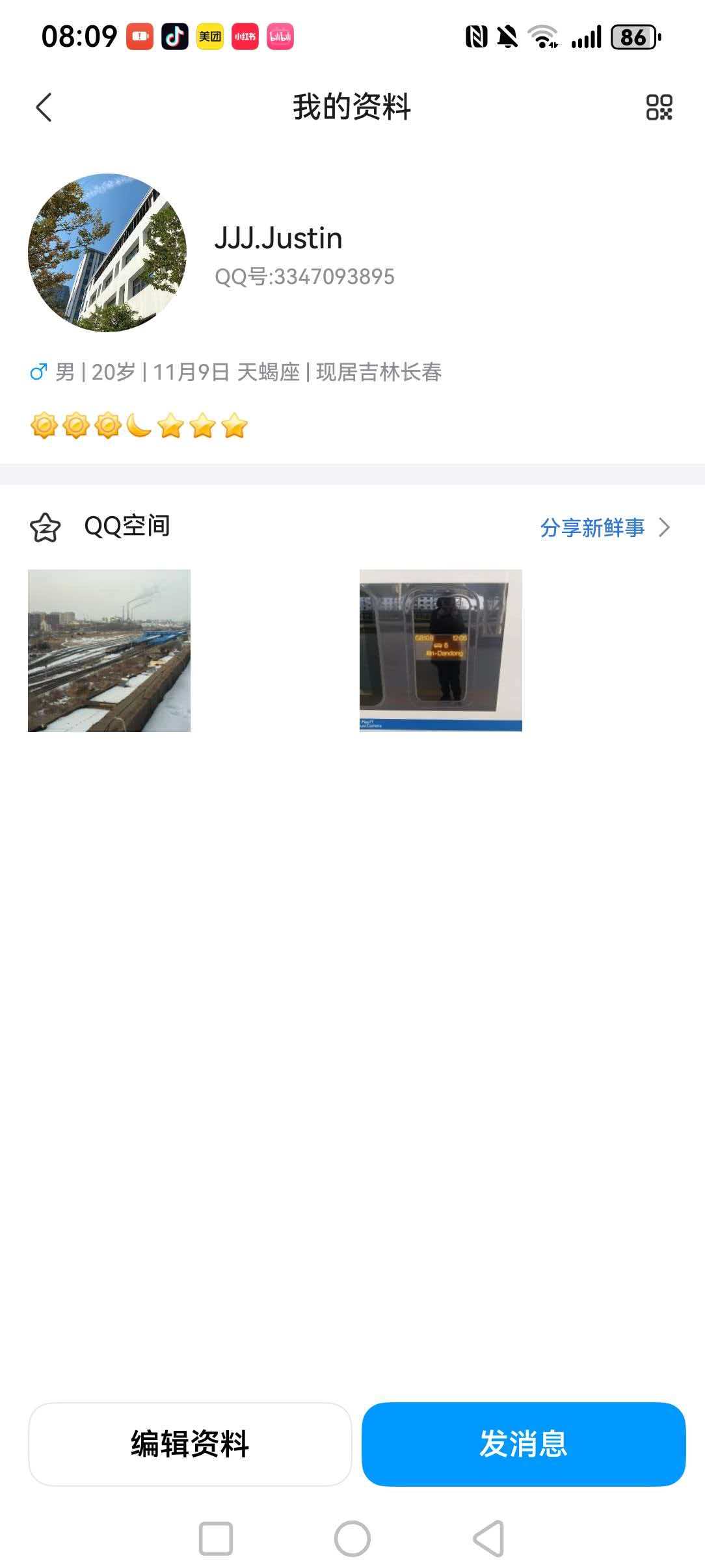
Task: Tap the 发消息 button
Action: click(523, 1443)
